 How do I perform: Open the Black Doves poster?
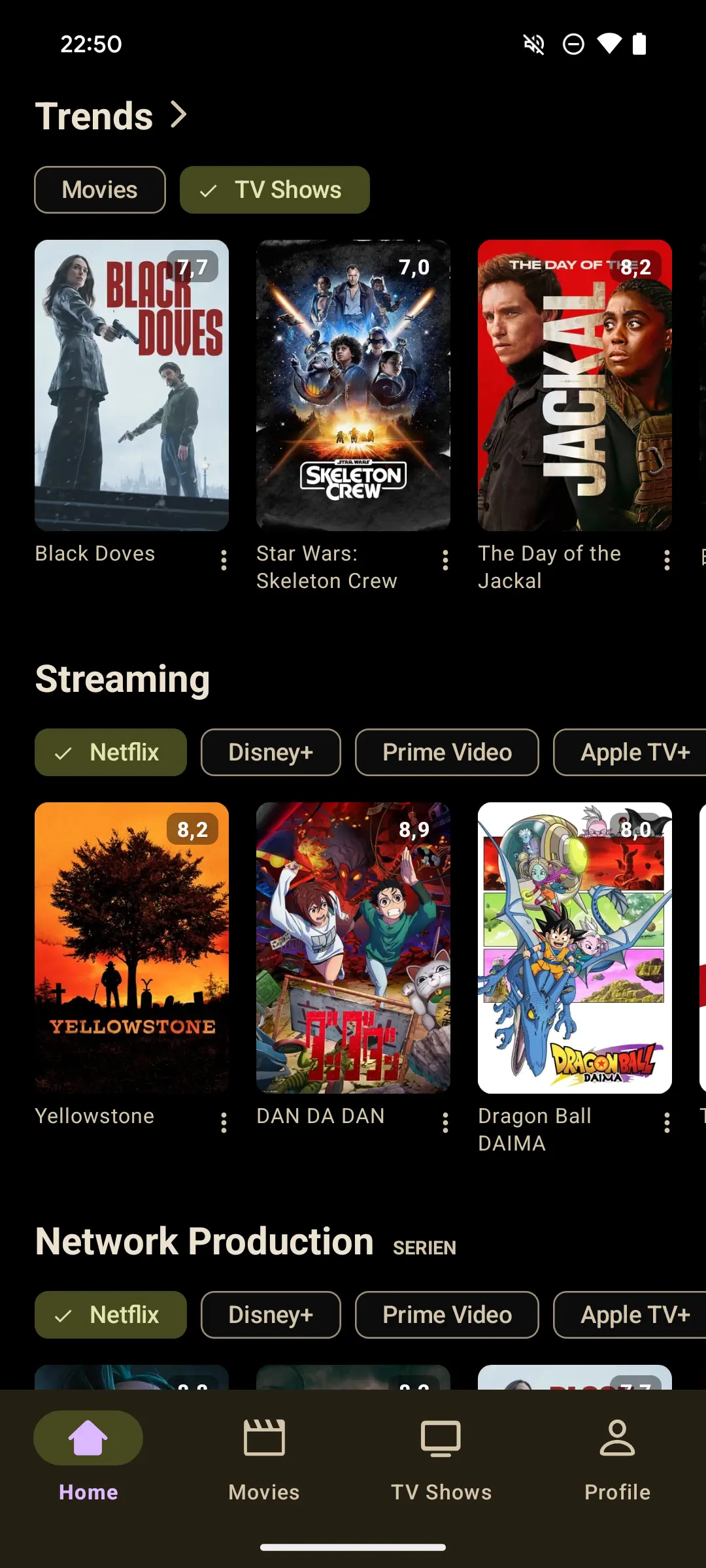(131, 385)
